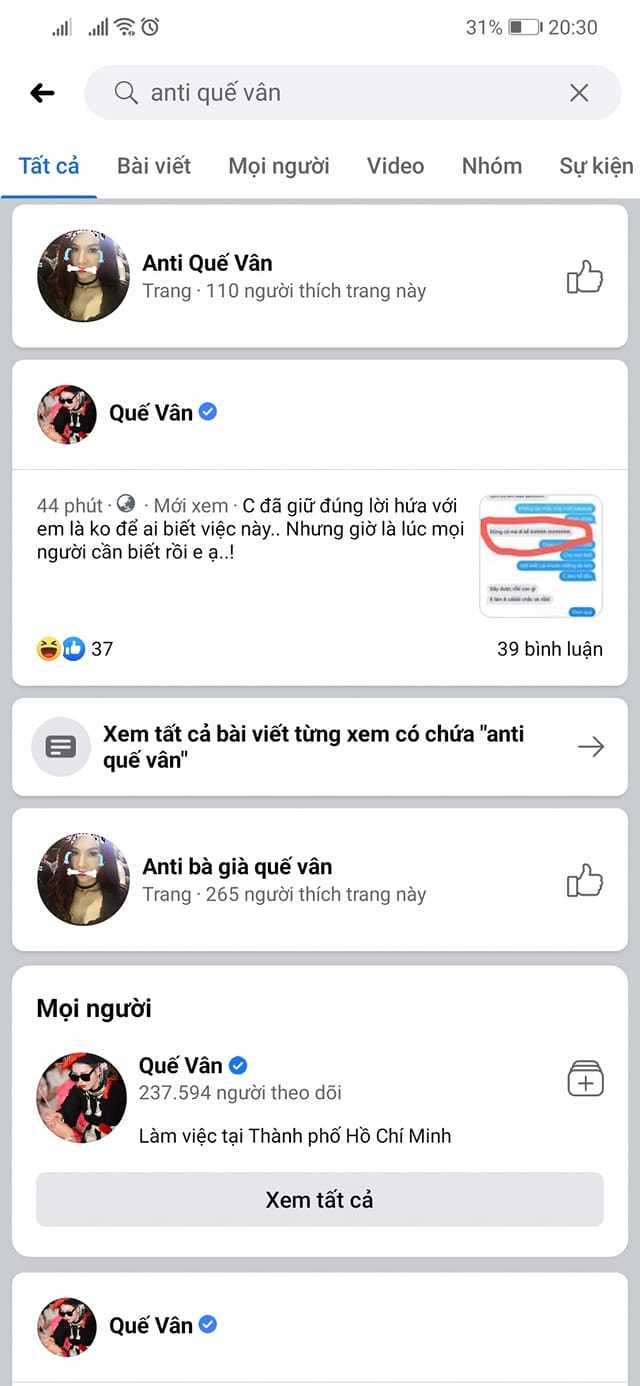Screen dimensions: 640x1386
Task: Go back using the arrow icon
Action: pyautogui.click(x=42, y=93)
